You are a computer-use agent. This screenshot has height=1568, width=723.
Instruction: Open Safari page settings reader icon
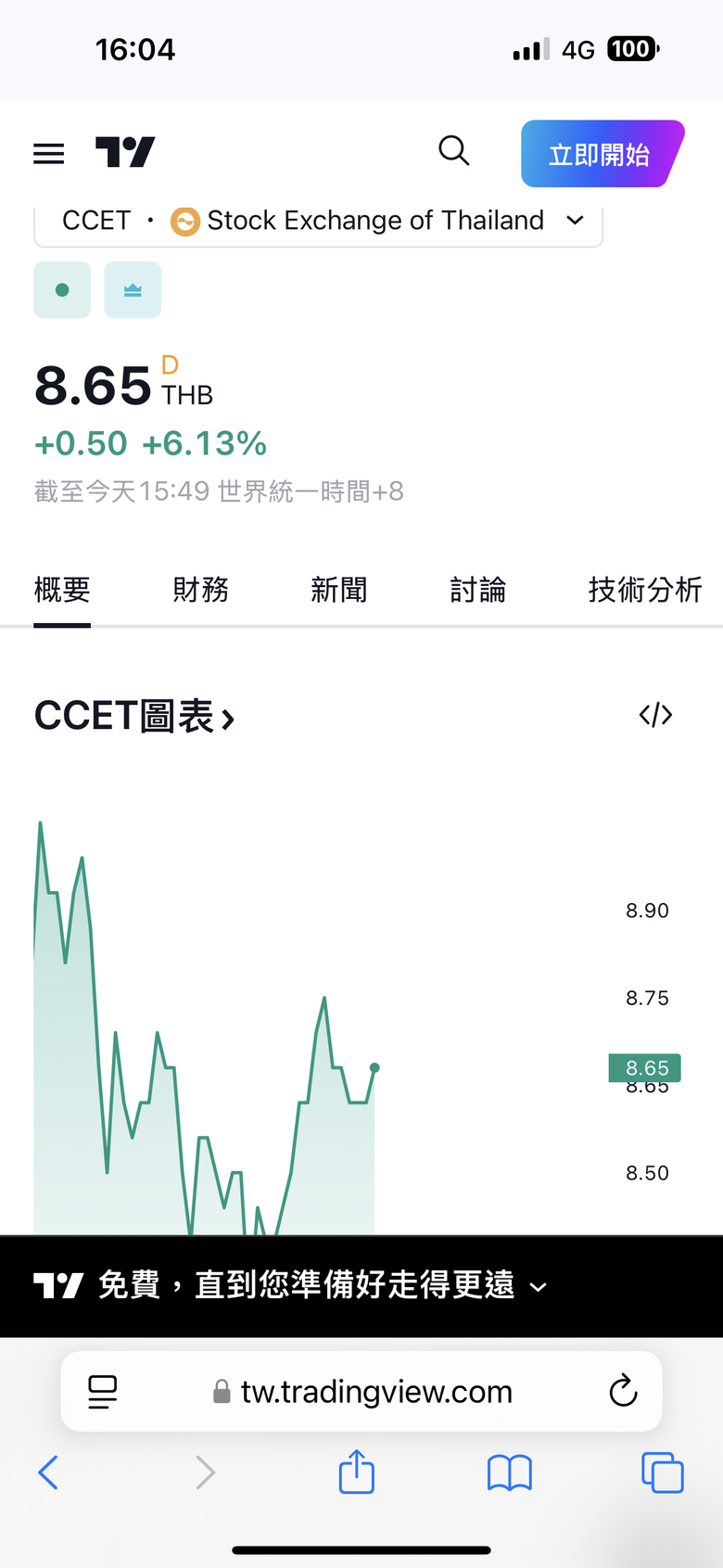point(102,1392)
